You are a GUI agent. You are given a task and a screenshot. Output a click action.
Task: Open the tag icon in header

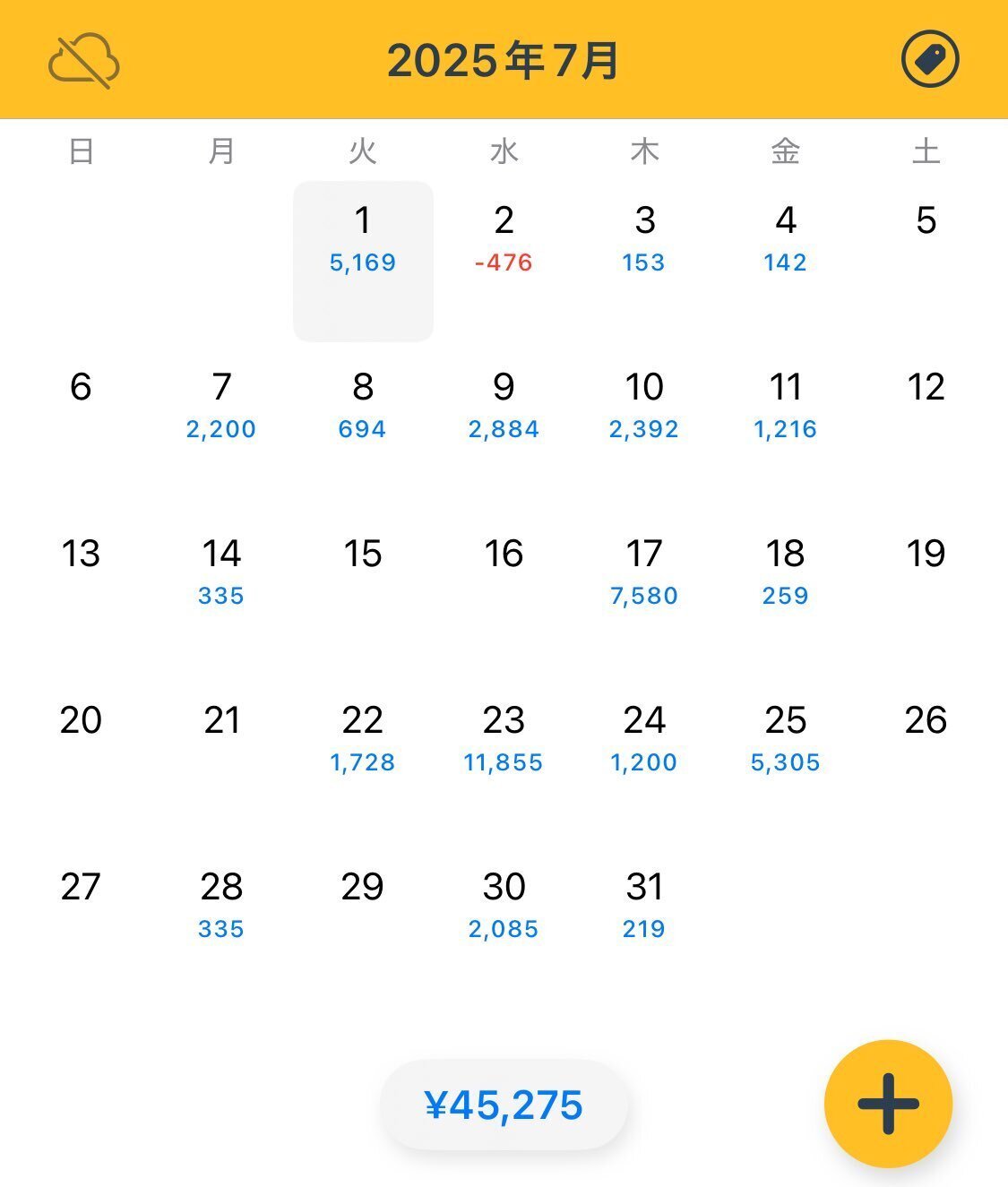pos(929,61)
